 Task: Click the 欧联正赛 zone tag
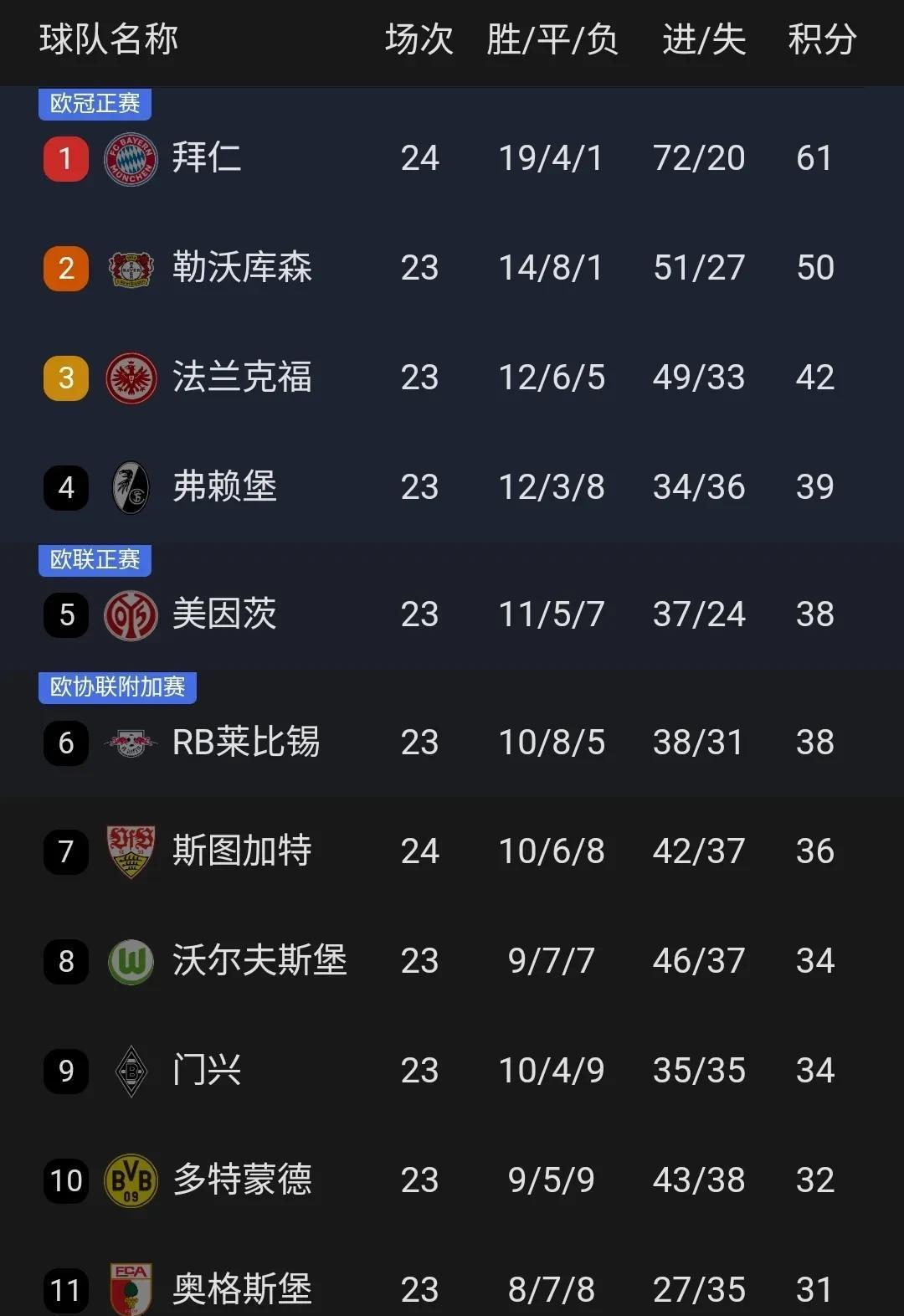click(x=94, y=561)
